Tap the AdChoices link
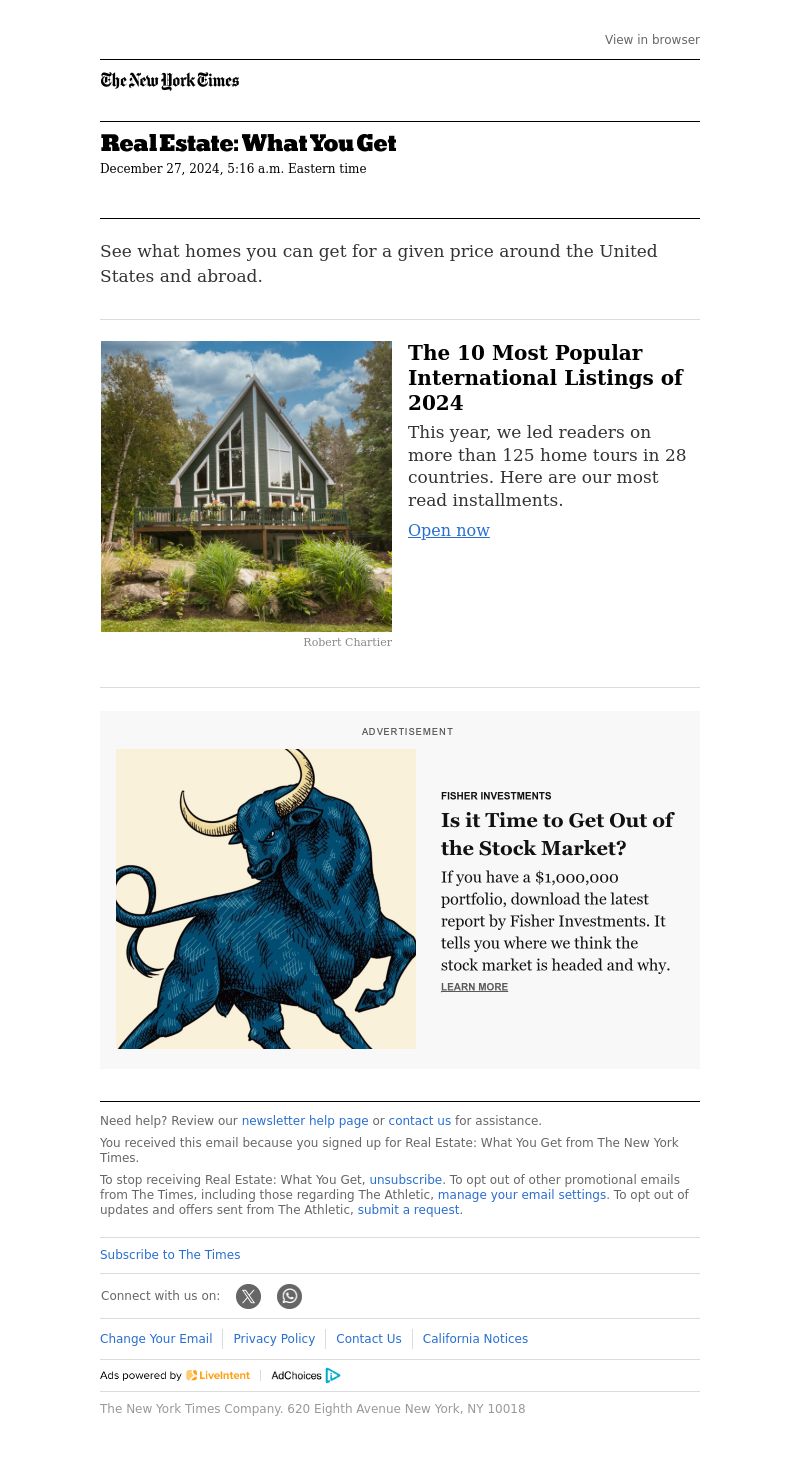 [305, 1375]
